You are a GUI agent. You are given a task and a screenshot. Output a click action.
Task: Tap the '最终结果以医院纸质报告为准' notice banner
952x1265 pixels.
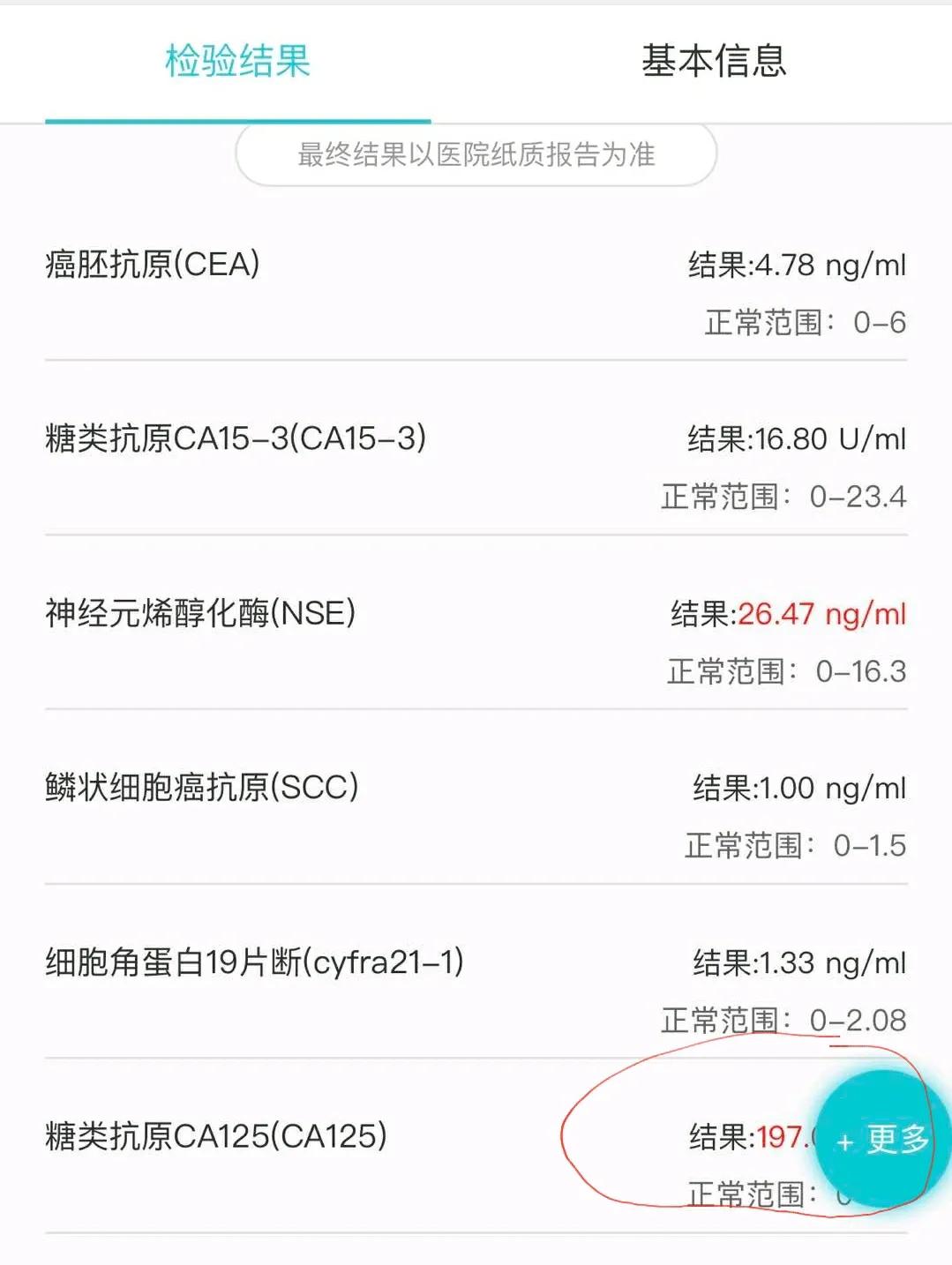pyautogui.click(x=476, y=155)
